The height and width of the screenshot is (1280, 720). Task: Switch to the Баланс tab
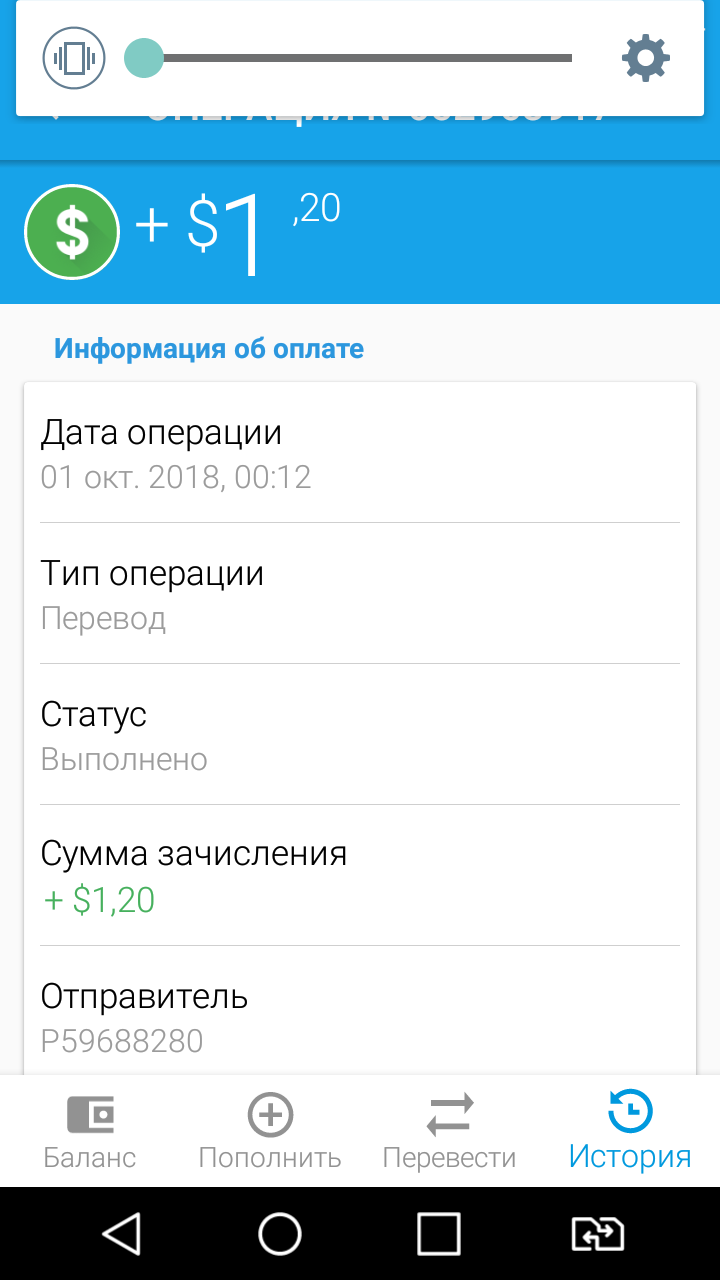(90, 1132)
